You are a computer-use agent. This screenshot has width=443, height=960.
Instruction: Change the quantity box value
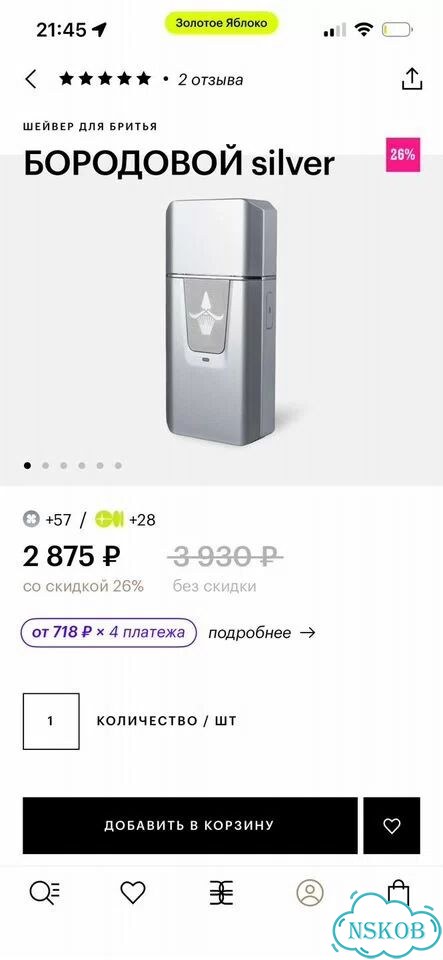click(x=51, y=721)
